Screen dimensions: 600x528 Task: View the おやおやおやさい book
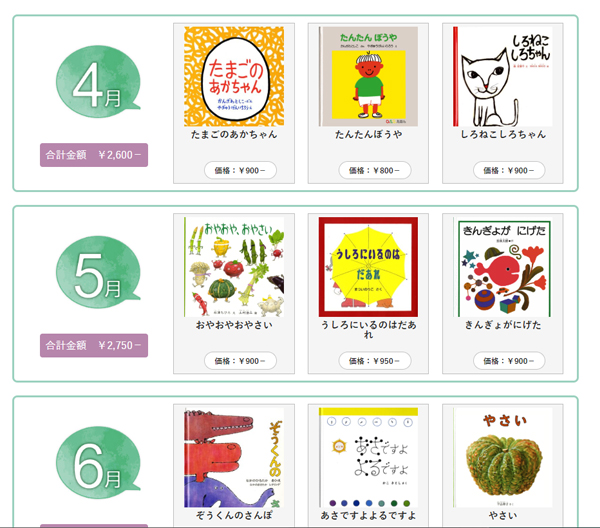[233, 268]
